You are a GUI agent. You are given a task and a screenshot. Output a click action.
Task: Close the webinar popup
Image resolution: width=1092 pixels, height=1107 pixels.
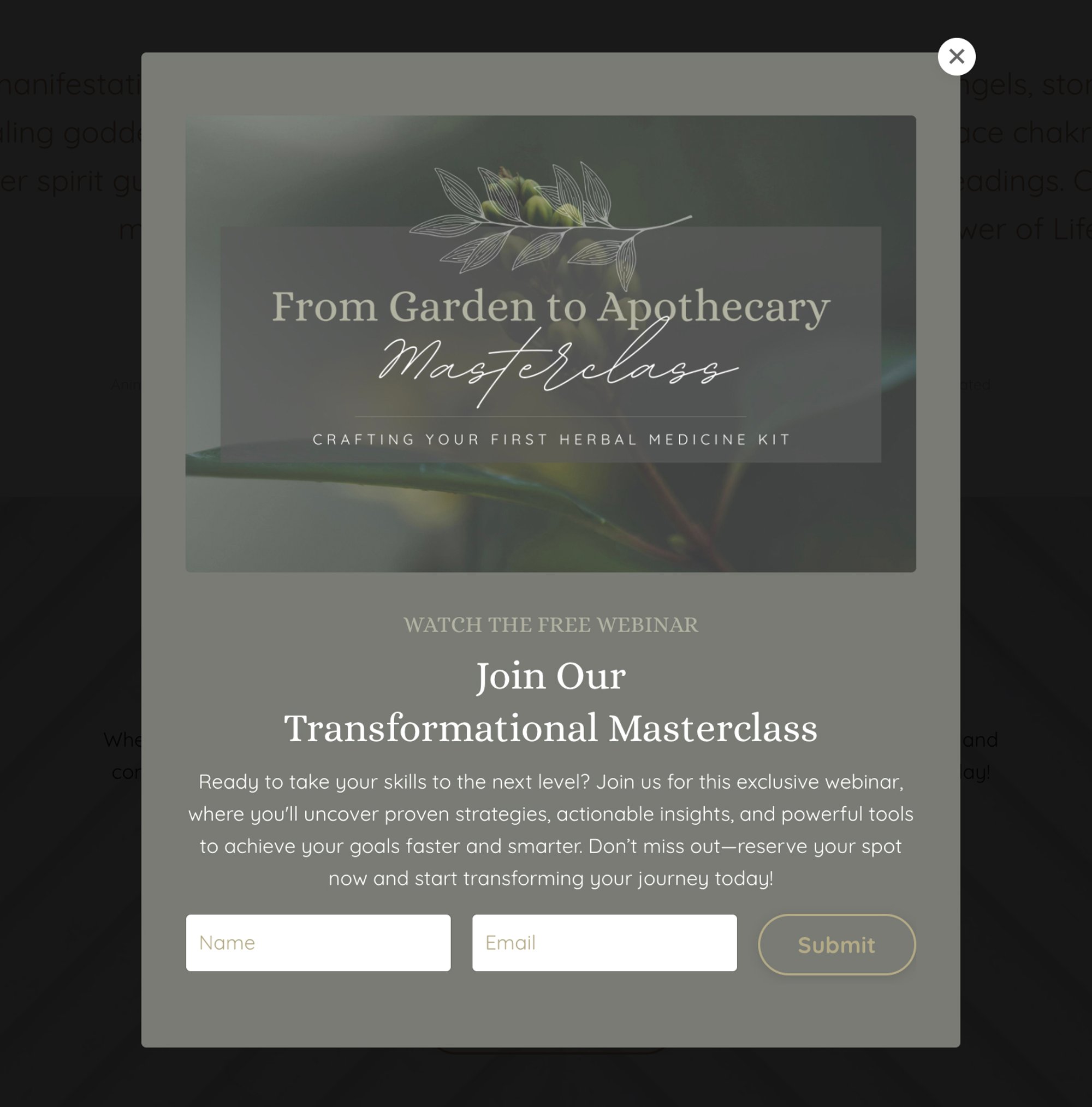[956, 57]
